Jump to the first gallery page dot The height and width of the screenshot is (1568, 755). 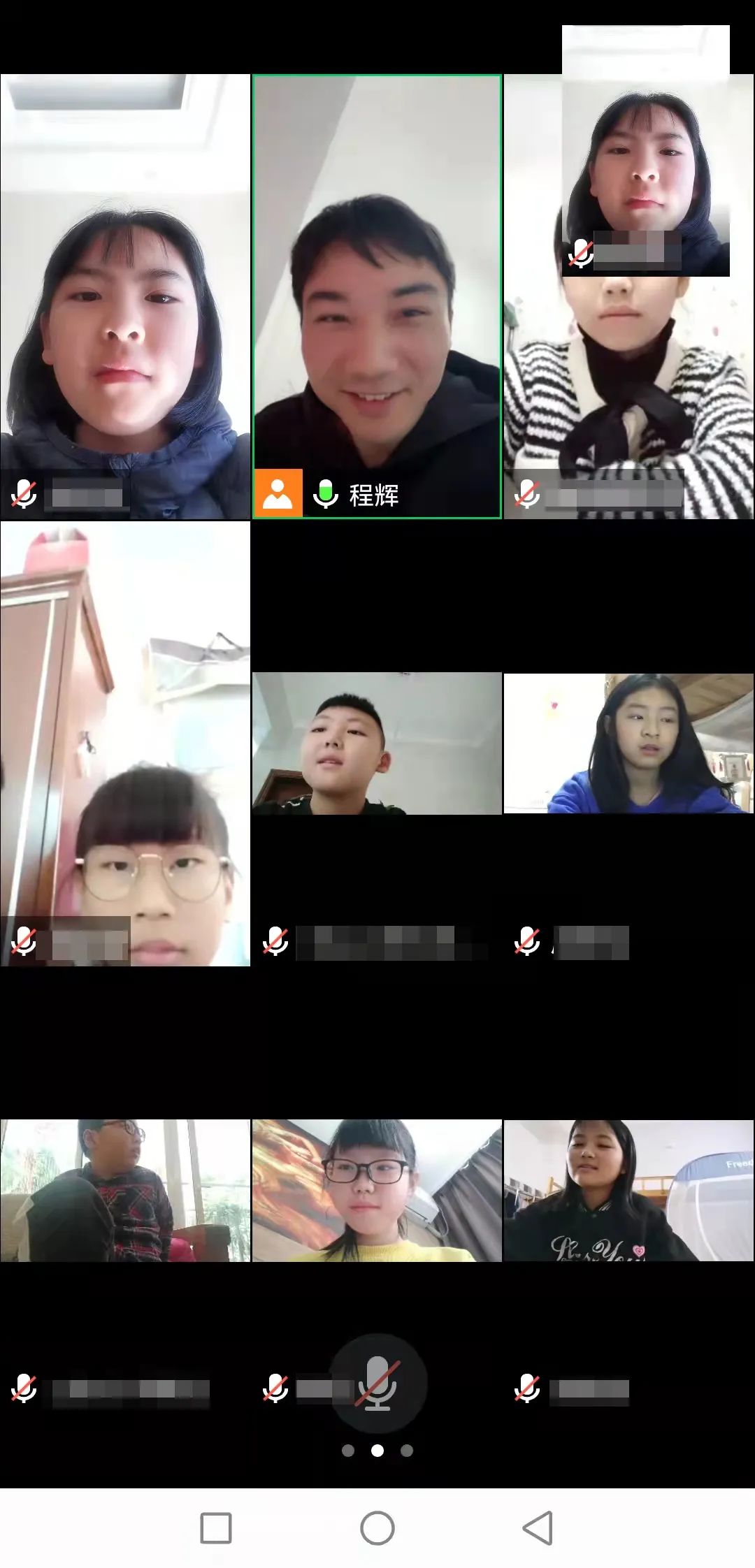[x=348, y=1451]
